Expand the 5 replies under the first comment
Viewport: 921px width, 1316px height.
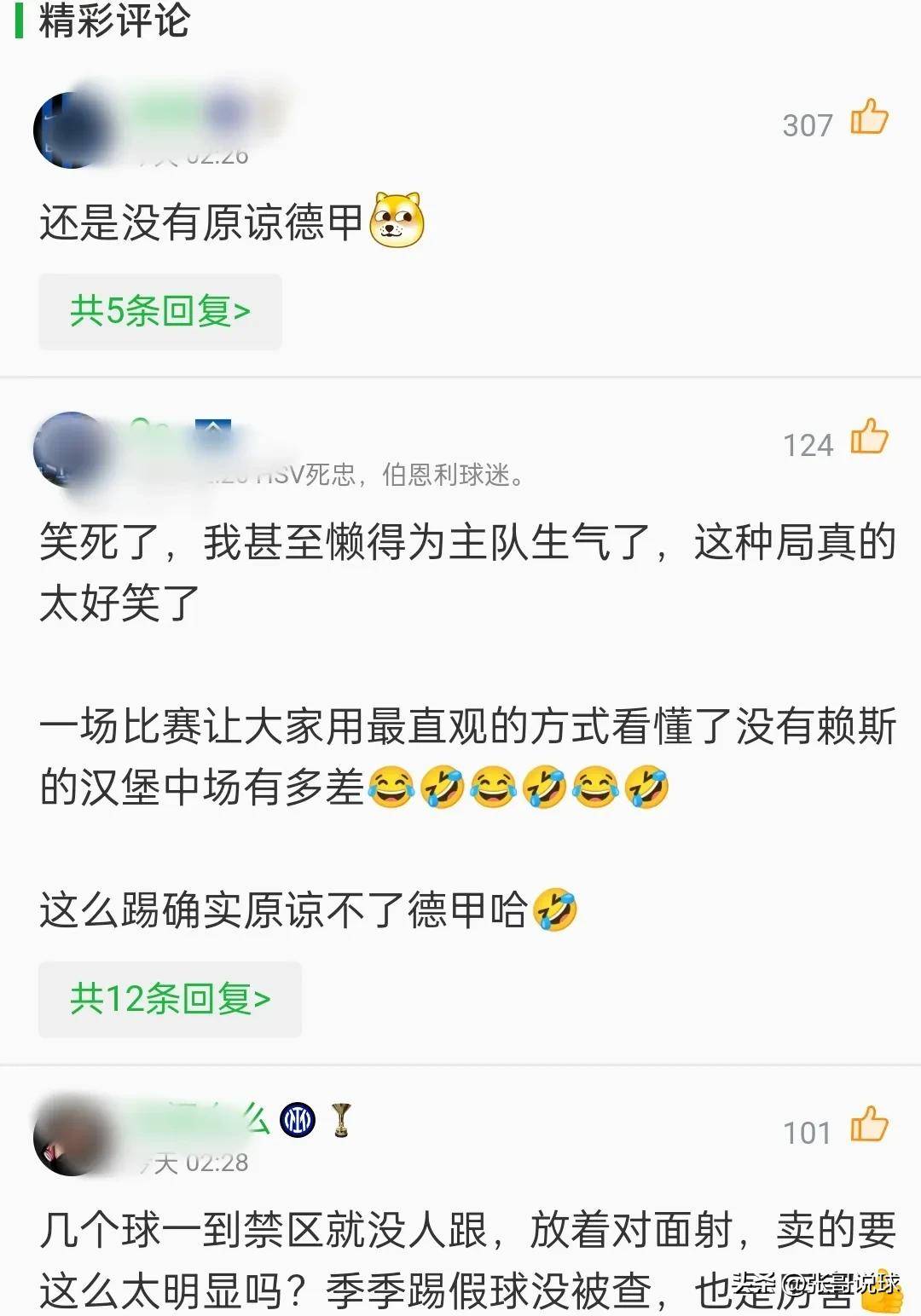tap(159, 312)
